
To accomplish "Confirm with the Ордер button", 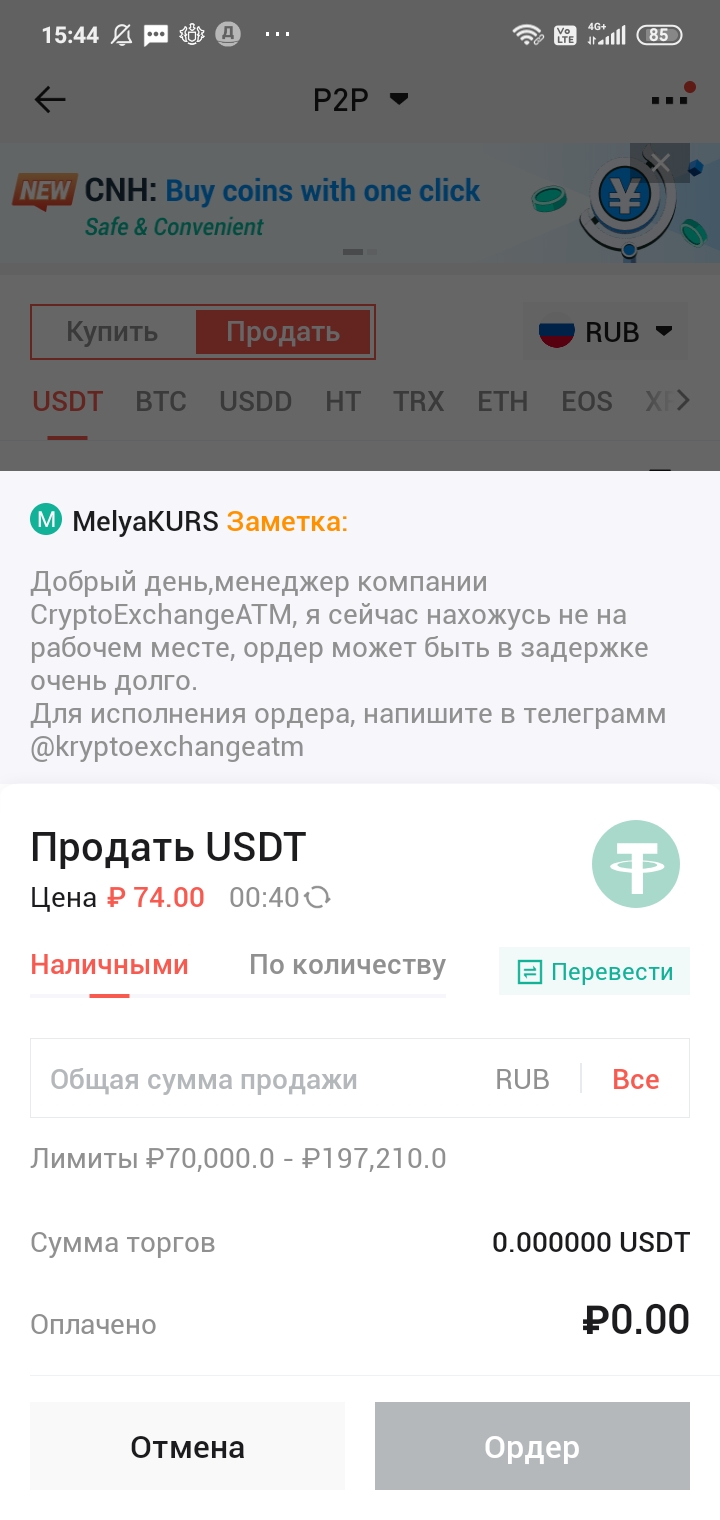I will tap(532, 1446).
